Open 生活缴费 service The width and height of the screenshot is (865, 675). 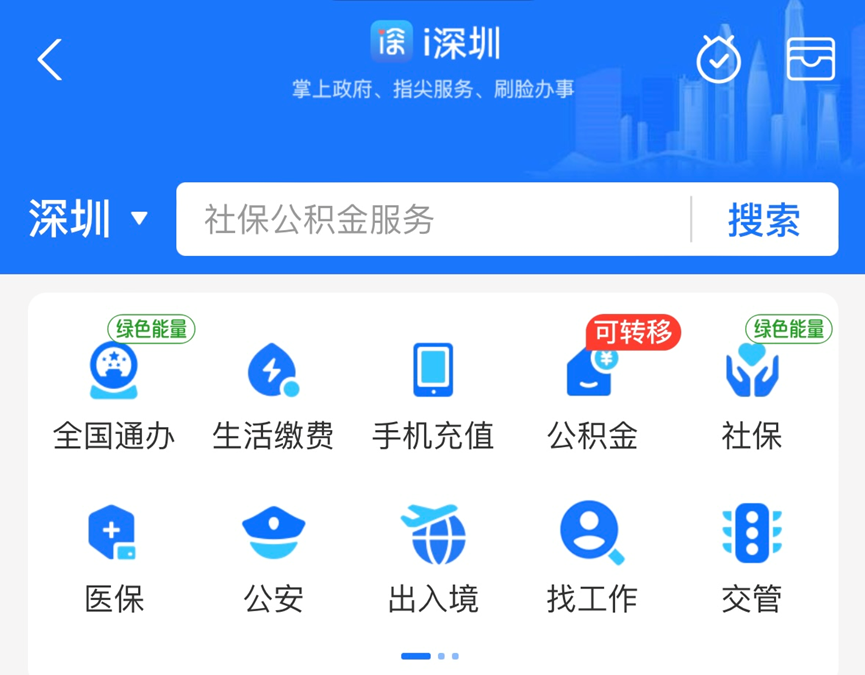(273, 395)
